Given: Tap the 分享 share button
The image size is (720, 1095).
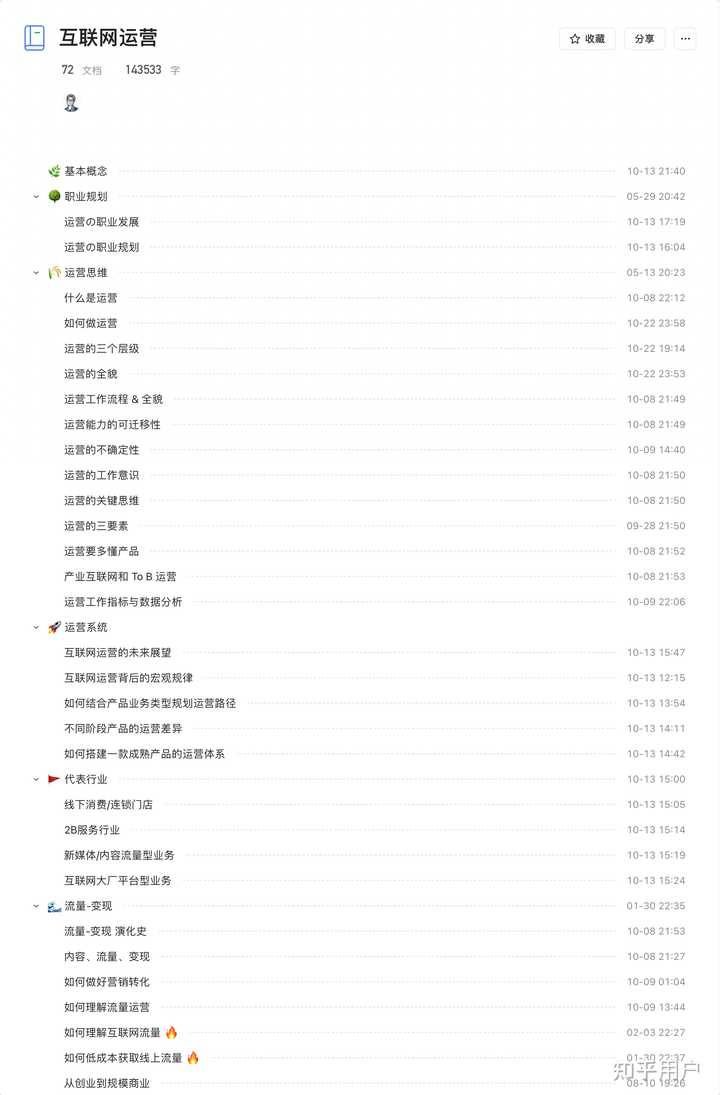Looking at the screenshot, I should coord(644,39).
